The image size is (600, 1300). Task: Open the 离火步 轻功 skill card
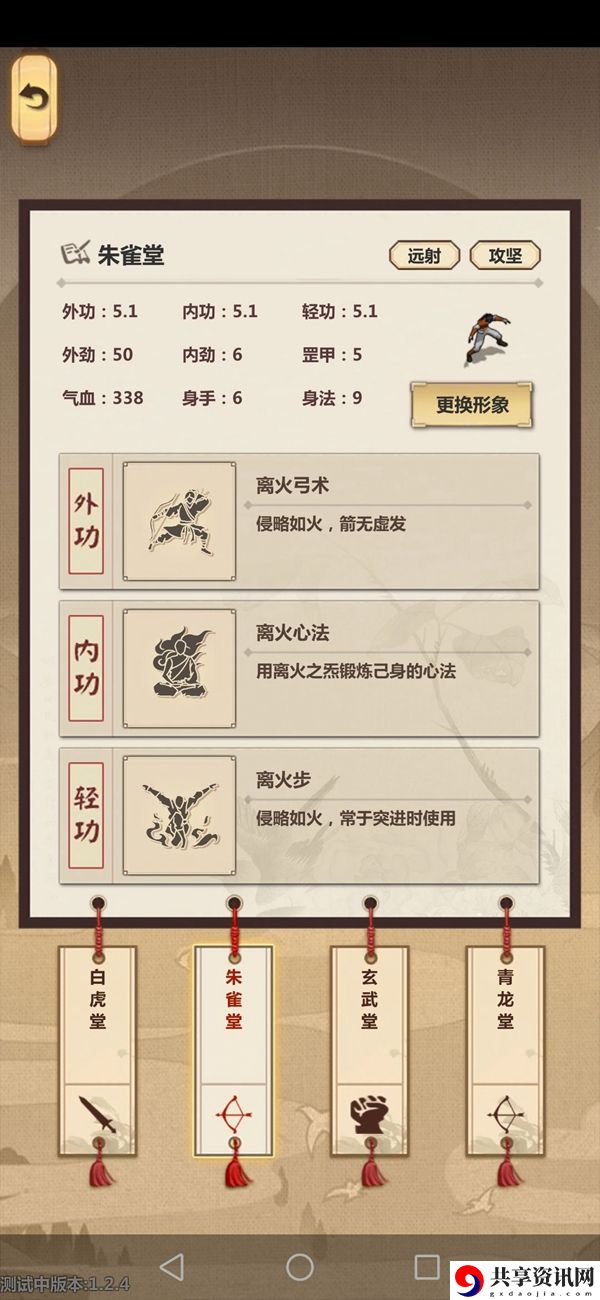299,816
